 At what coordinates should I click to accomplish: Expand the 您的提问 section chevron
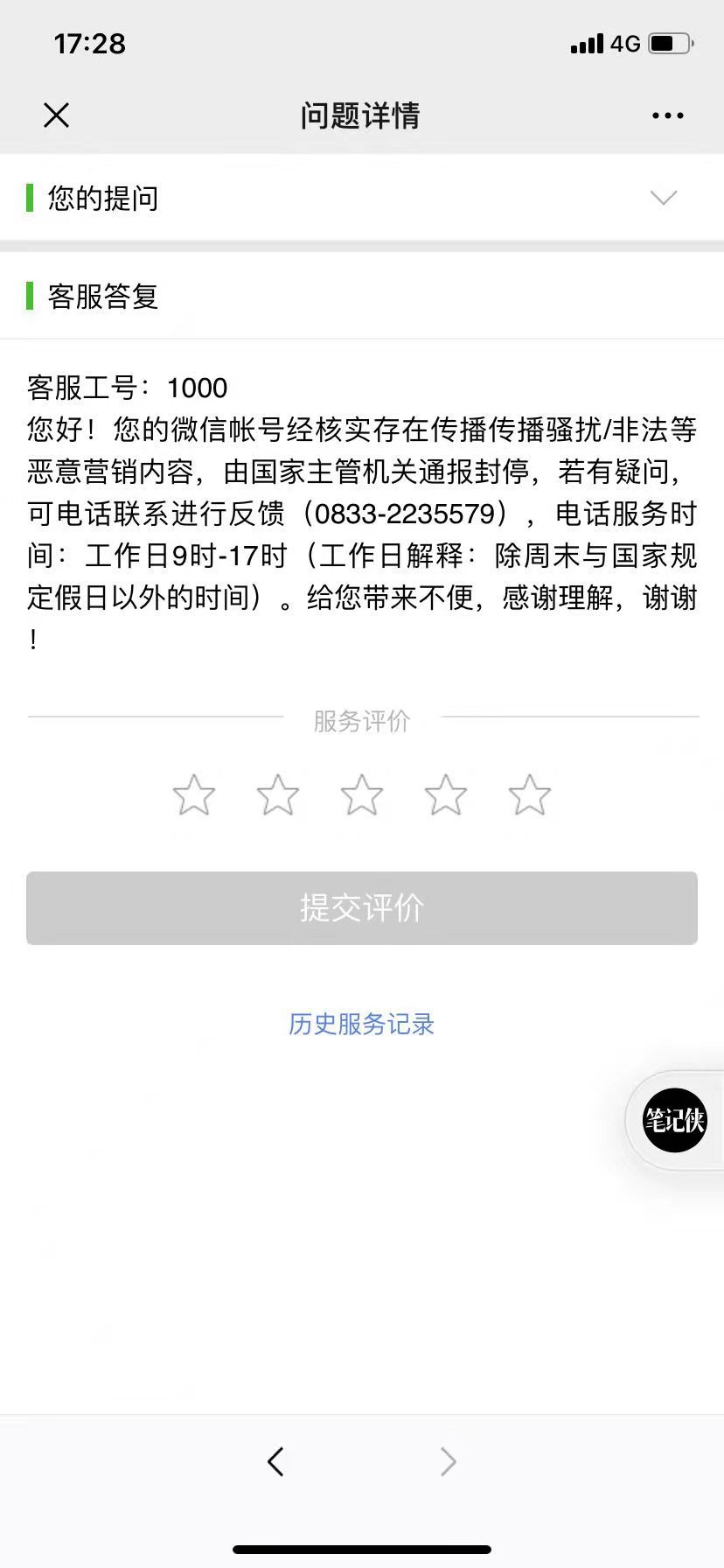pyautogui.click(x=665, y=199)
